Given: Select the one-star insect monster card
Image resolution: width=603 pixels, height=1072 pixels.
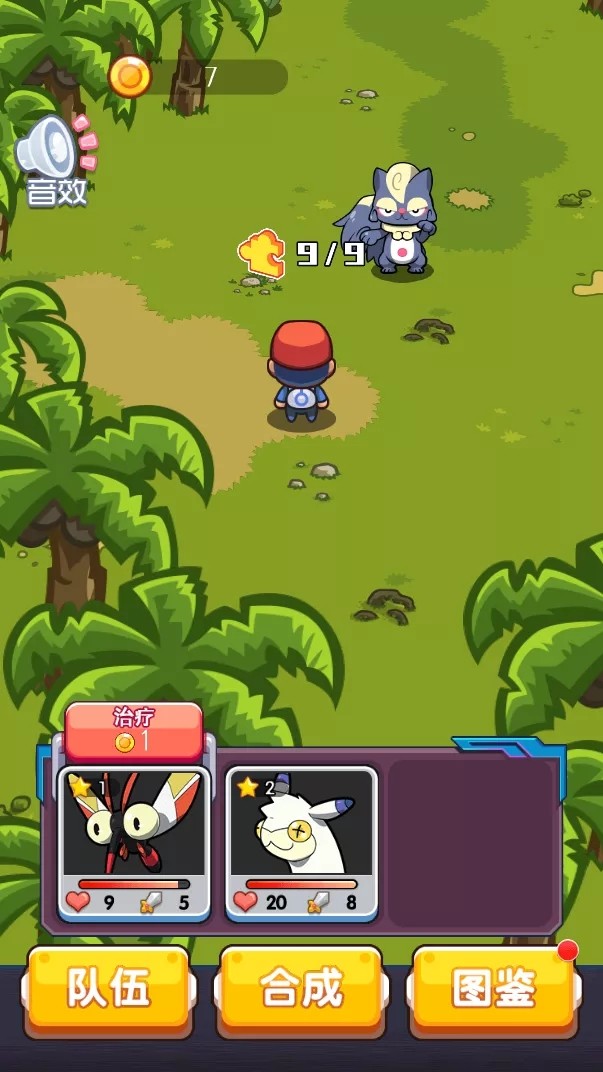Looking at the screenshot, I should tap(134, 844).
